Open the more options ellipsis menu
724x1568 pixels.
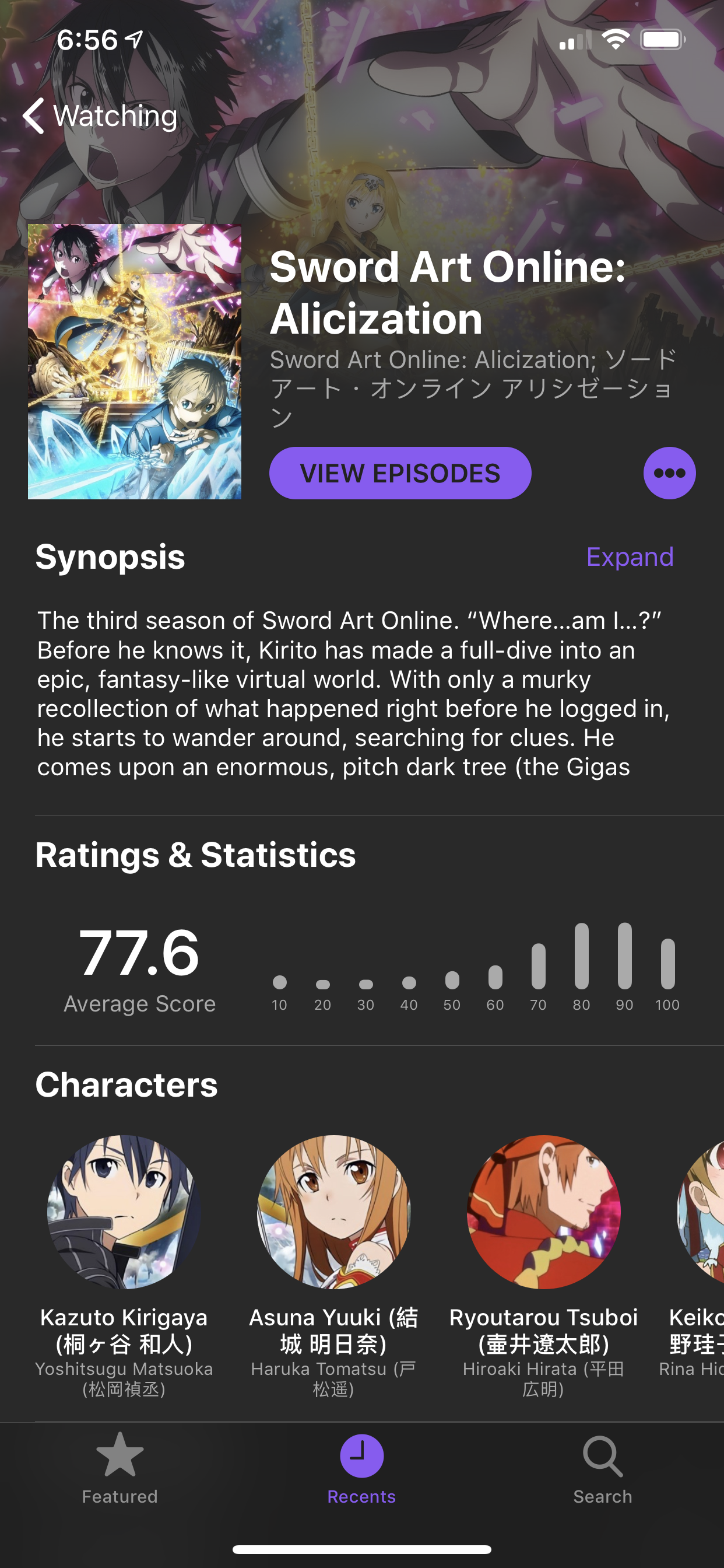pyautogui.click(x=669, y=473)
